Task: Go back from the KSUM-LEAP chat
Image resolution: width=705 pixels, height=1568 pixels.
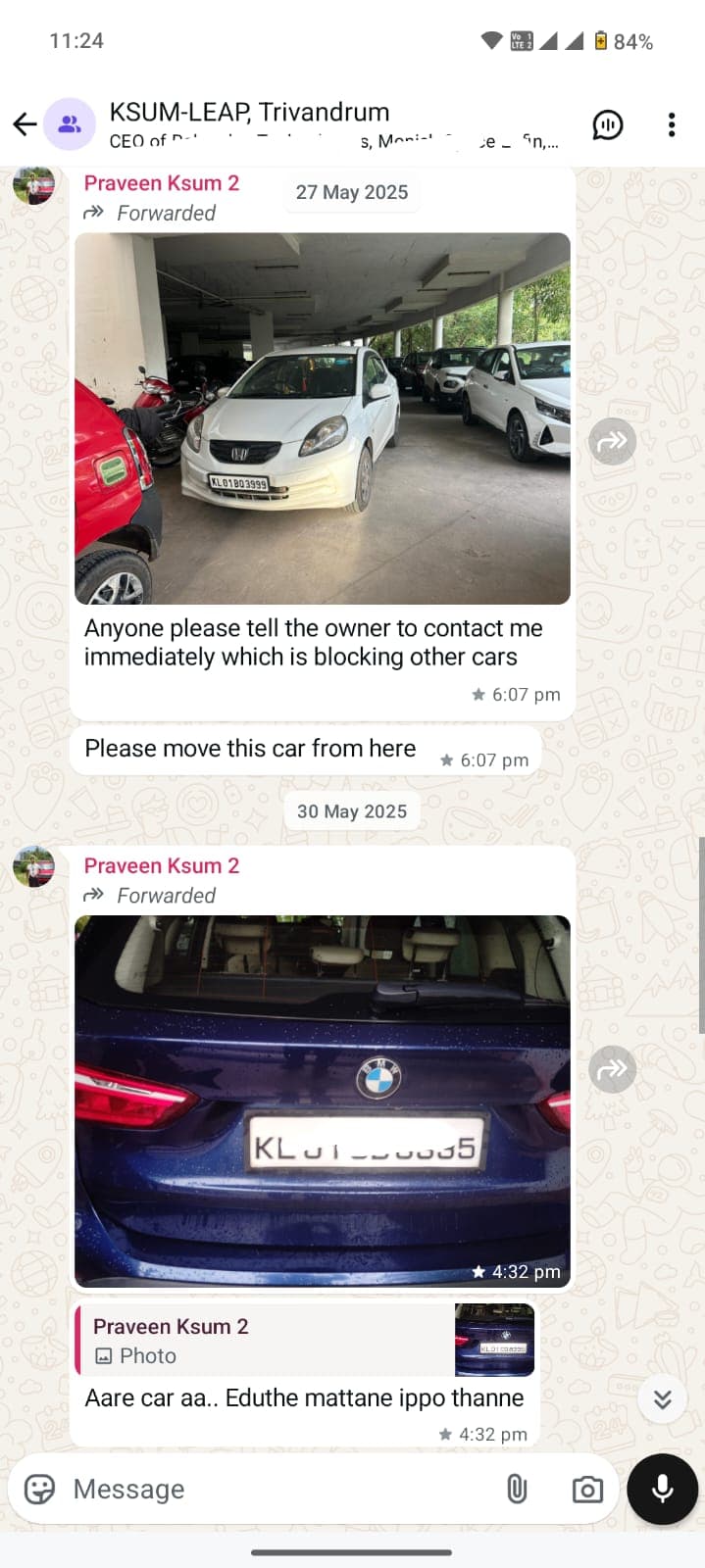Action: (25, 124)
